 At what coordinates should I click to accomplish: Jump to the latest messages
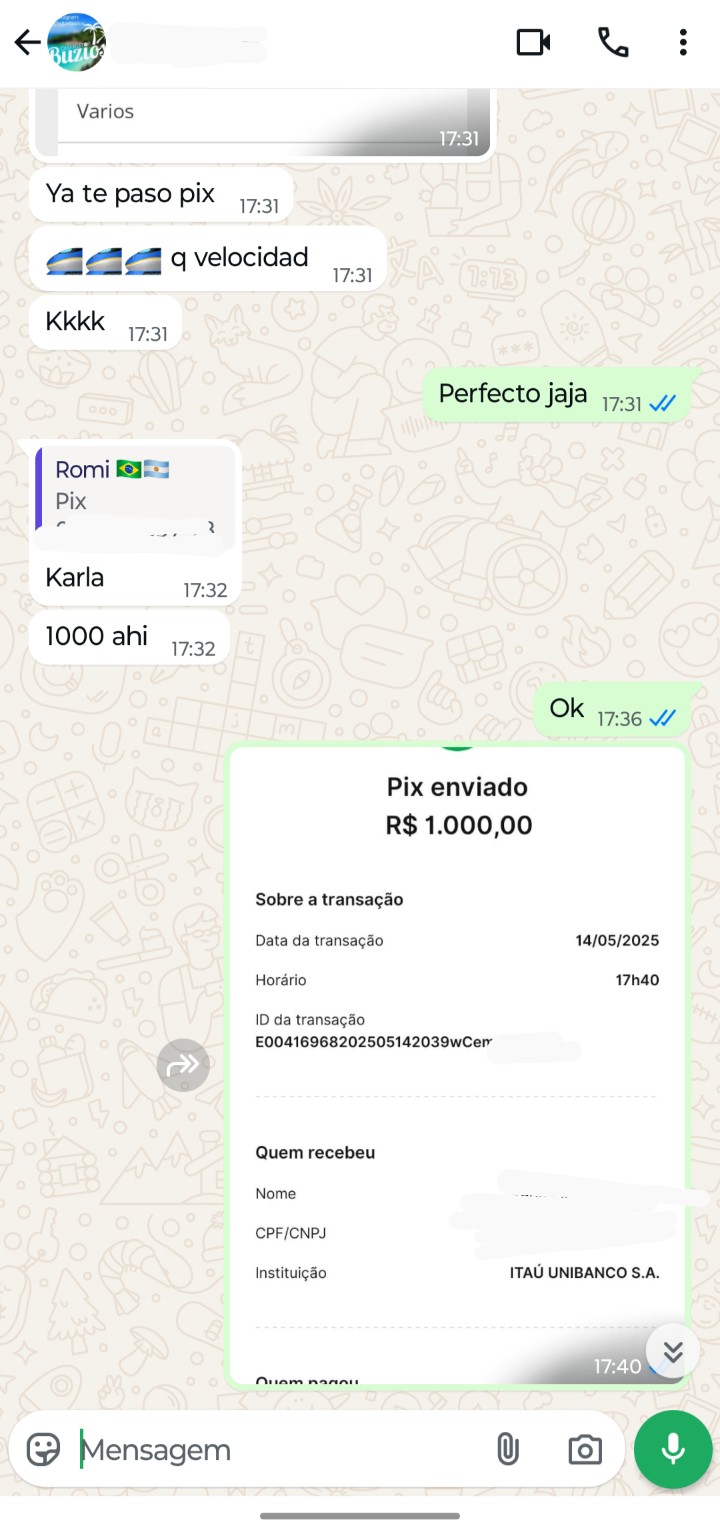click(x=673, y=1352)
